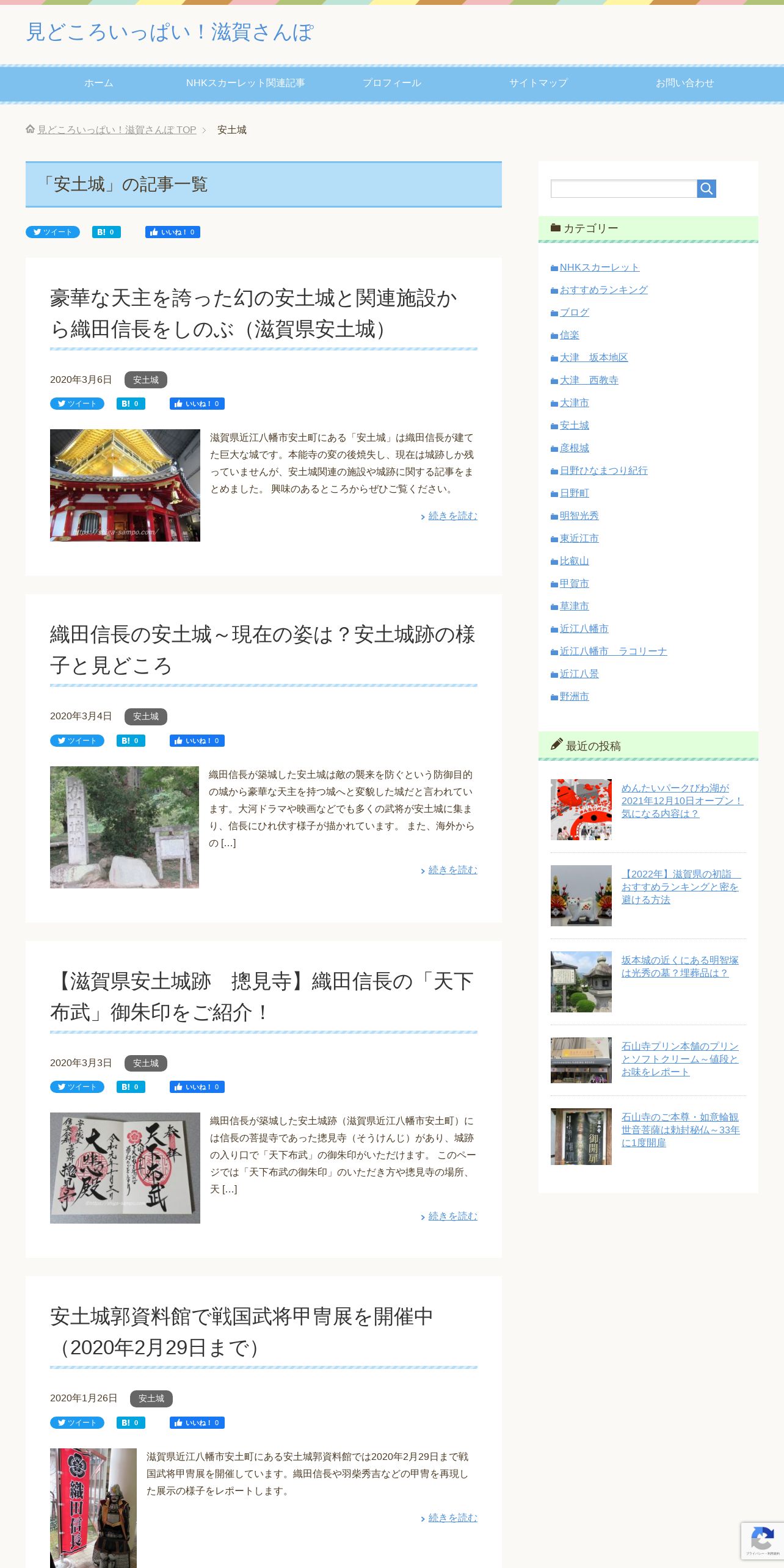Read more of the 豪華な天主 article
The width and height of the screenshot is (784, 1568).
[x=452, y=516]
